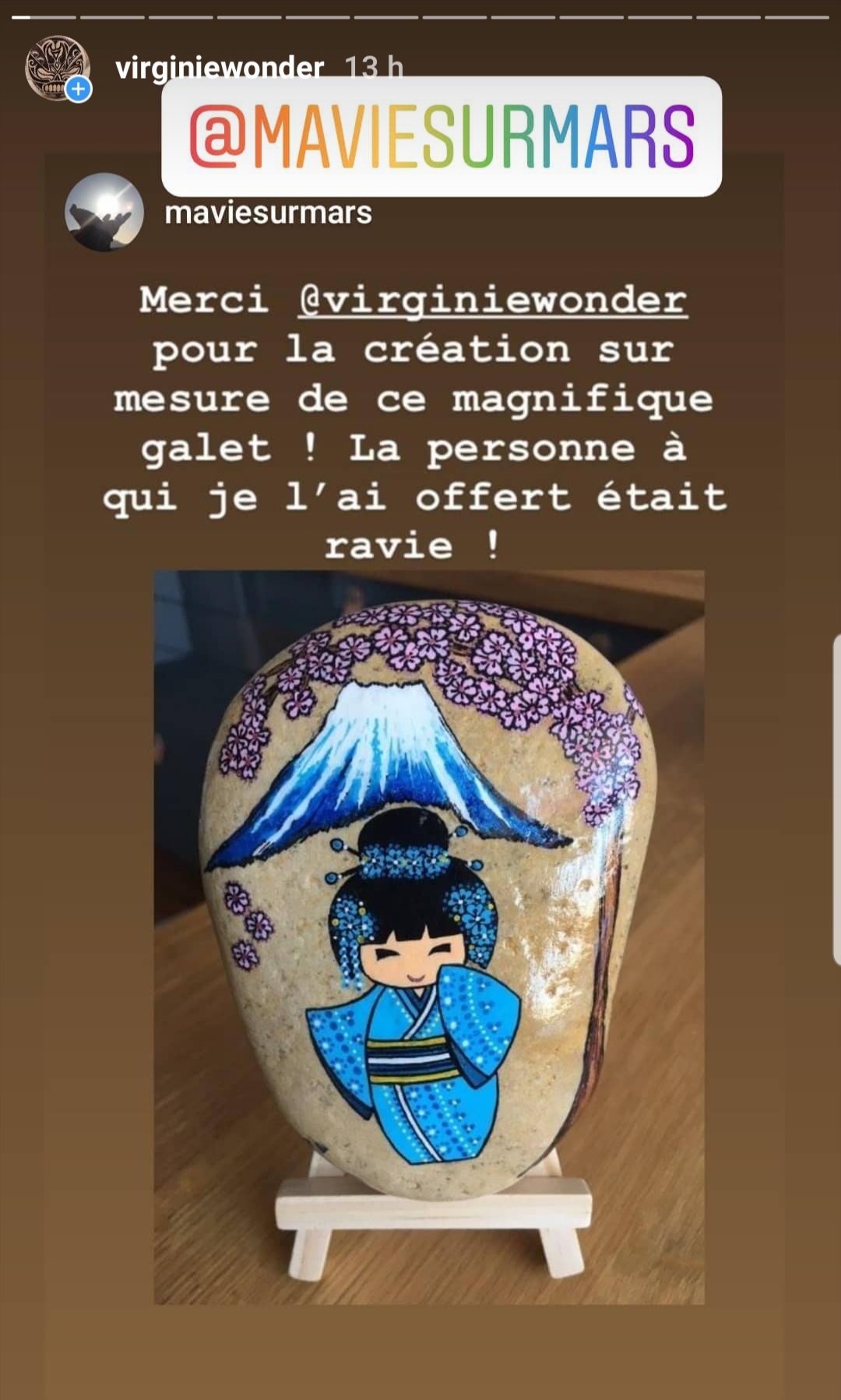Open the @MAVIESURMARS mention sticker
The image size is (841, 1400).
coord(442,136)
